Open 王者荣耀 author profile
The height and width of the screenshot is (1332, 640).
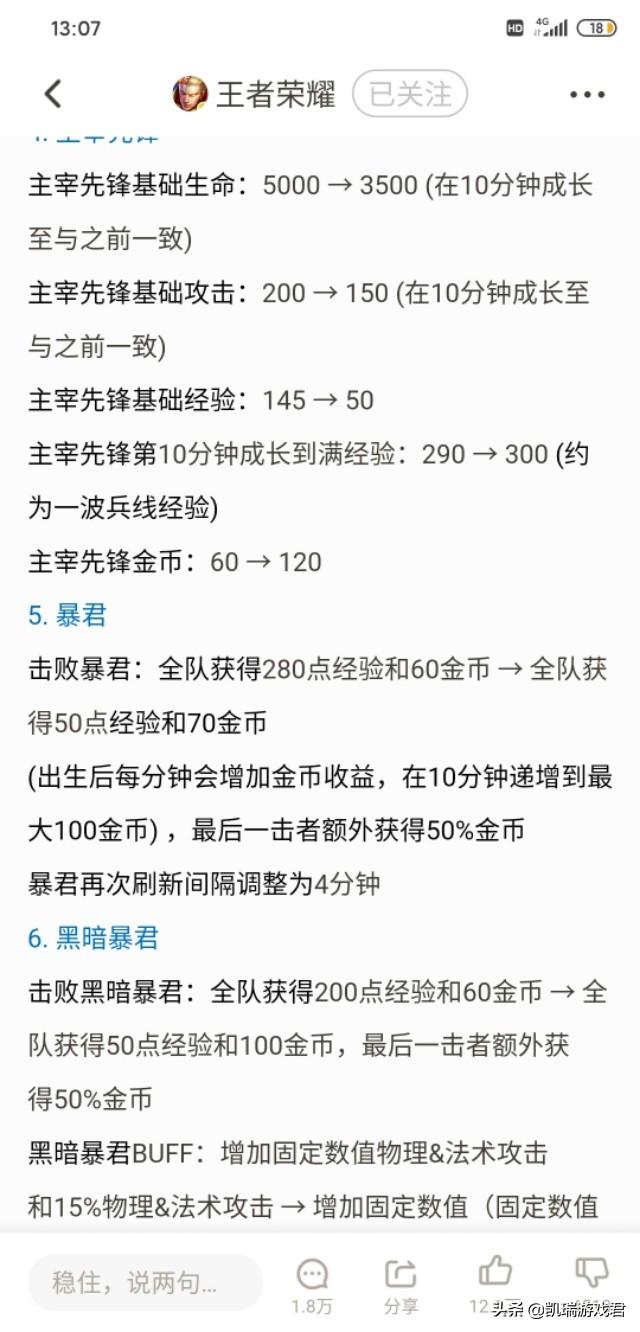tap(253, 94)
